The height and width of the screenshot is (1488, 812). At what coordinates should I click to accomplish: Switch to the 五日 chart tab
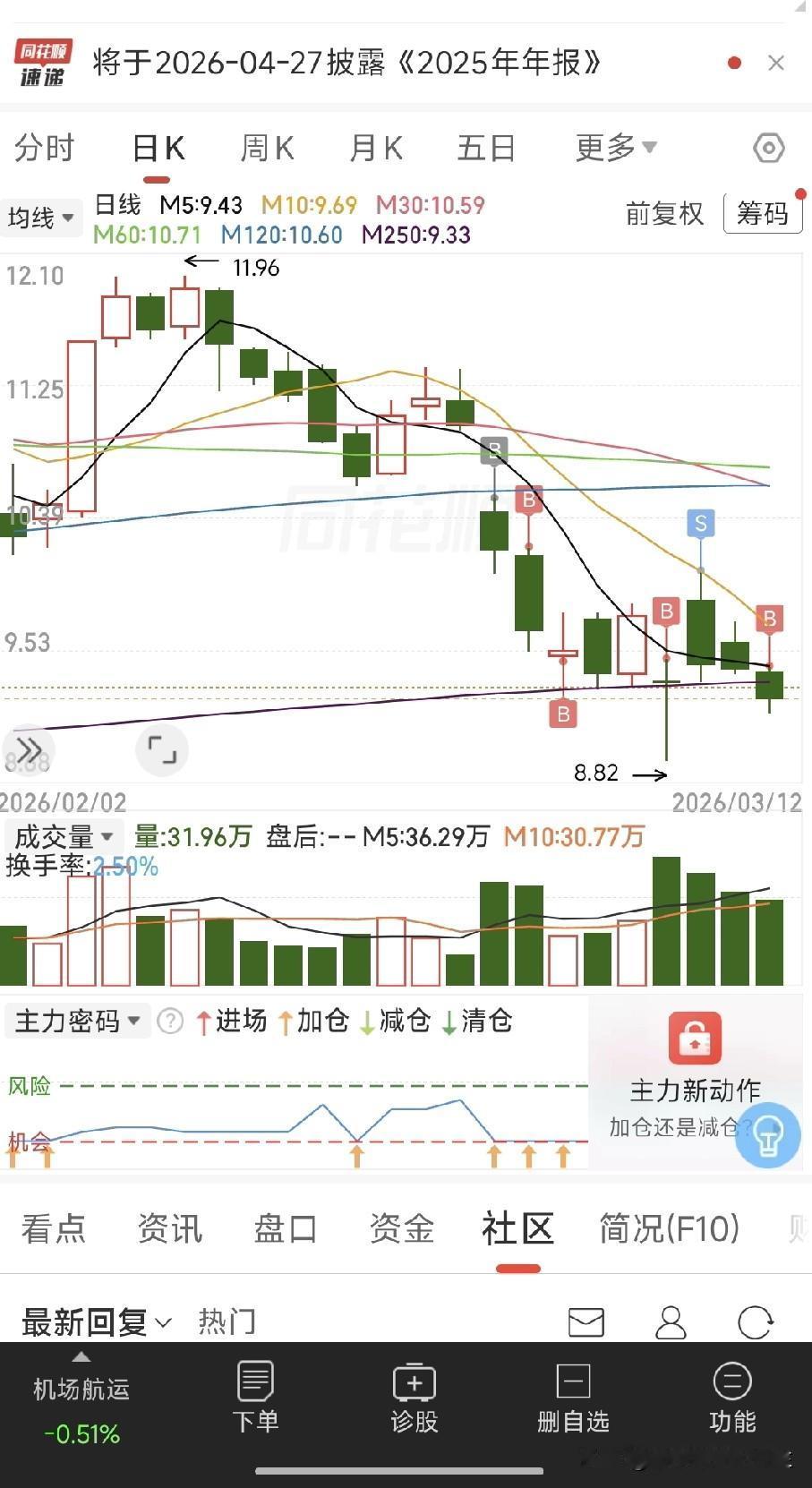tap(486, 148)
